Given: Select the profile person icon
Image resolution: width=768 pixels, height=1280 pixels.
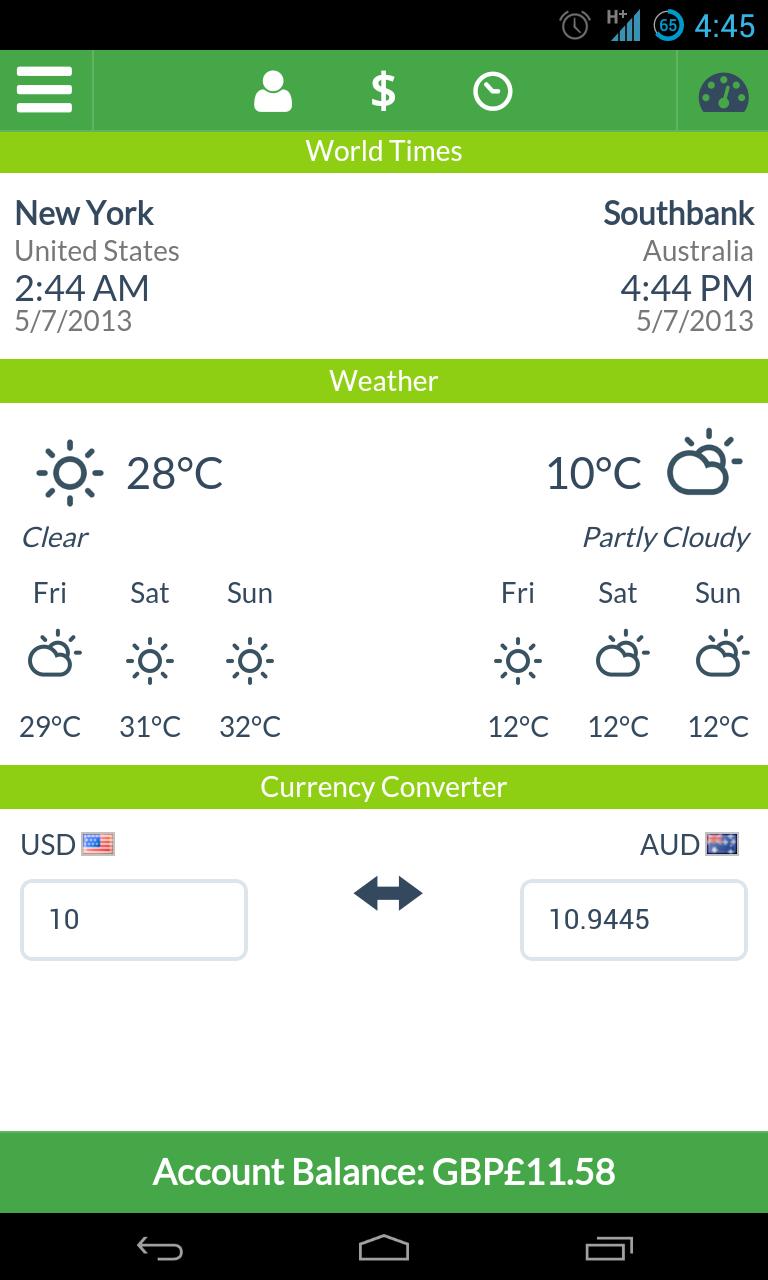Looking at the screenshot, I should [274, 89].
